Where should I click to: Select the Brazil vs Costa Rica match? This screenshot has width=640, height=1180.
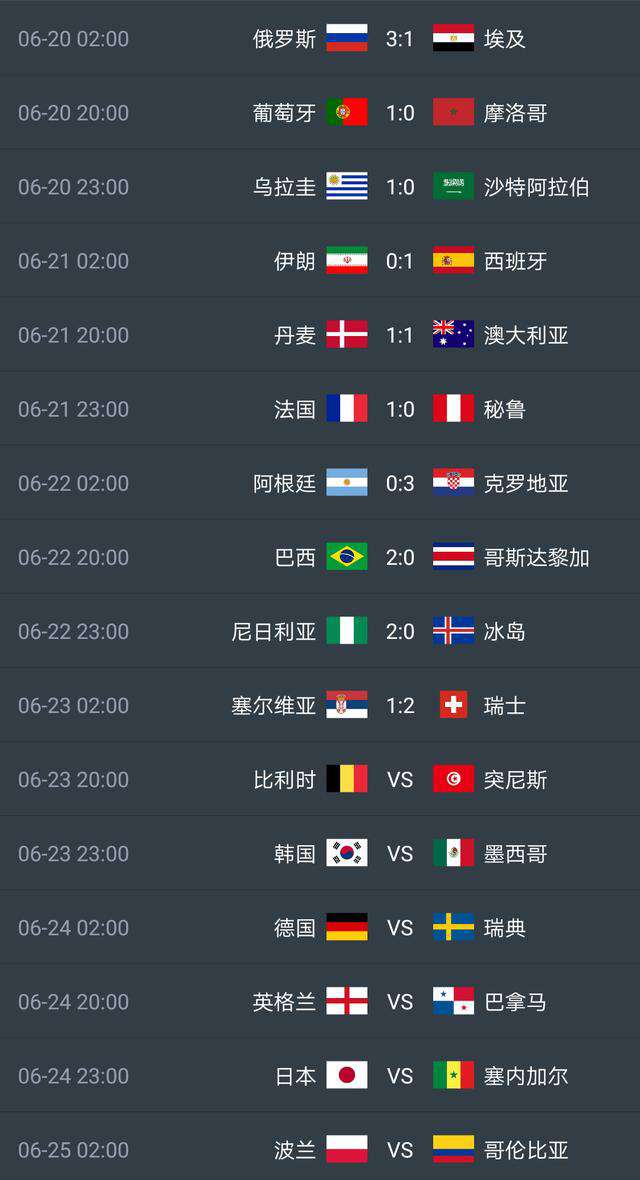(x=399, y=557)
